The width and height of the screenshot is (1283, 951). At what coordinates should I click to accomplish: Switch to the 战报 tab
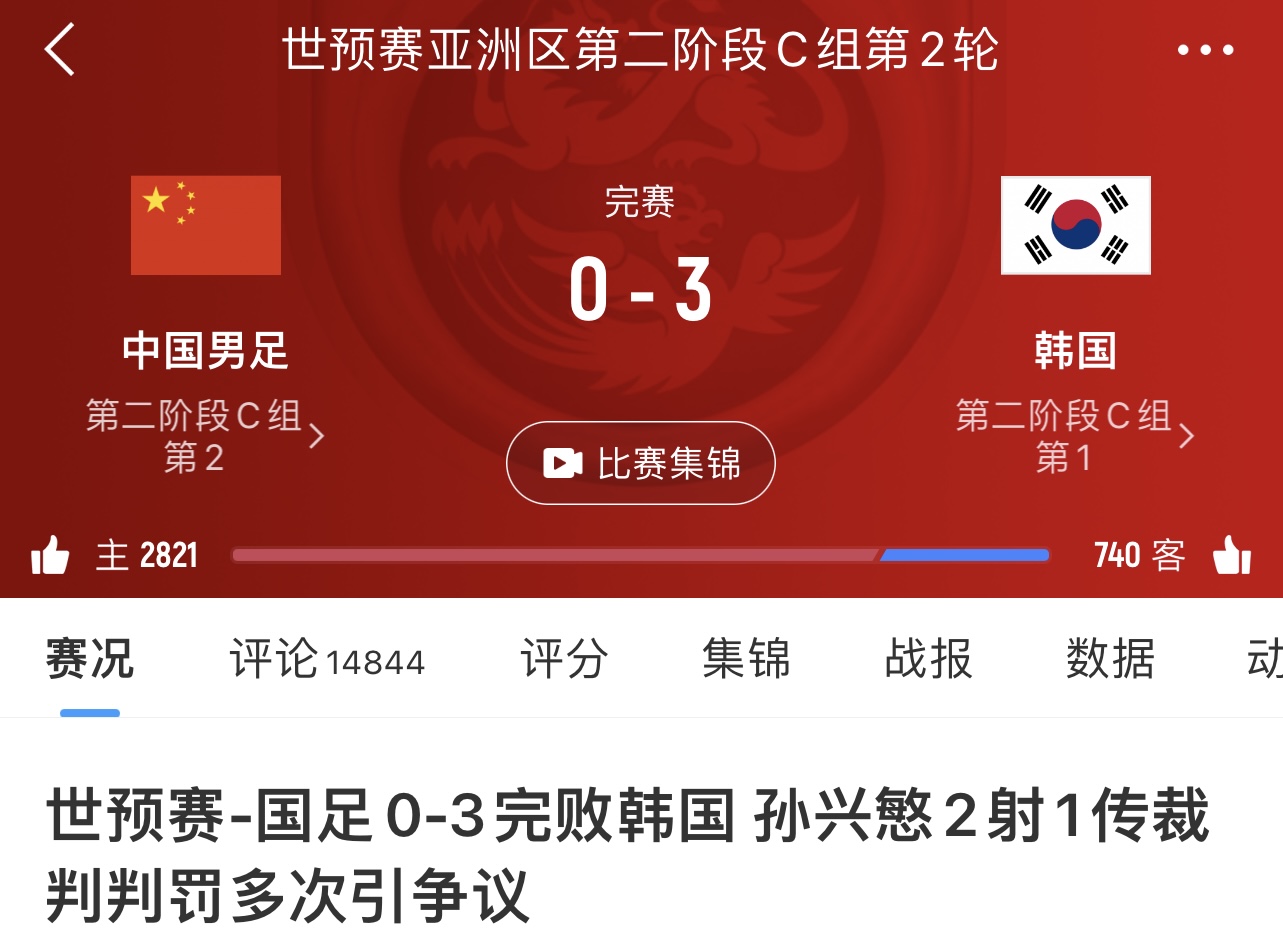click(928, 660)
